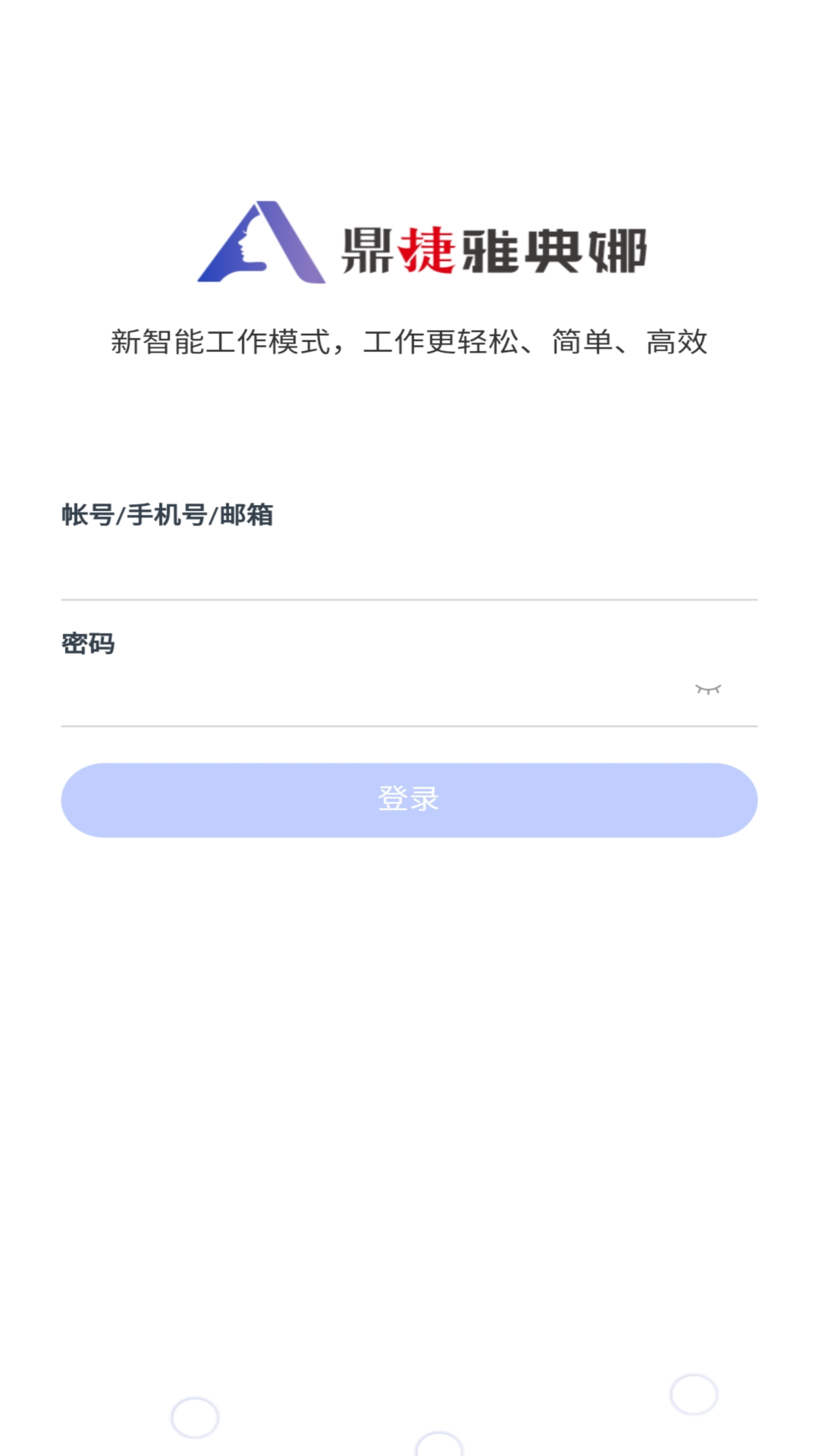Select the blue face-profile logo mark

(262, 241)
